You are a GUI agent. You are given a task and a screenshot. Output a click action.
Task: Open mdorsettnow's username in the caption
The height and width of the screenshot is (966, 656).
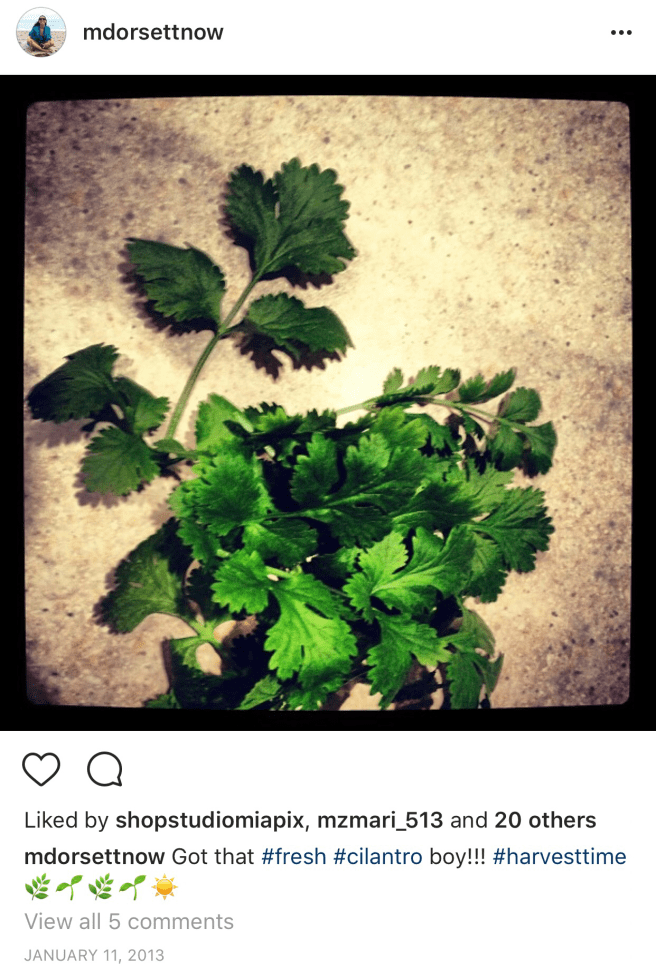(95, 857)
